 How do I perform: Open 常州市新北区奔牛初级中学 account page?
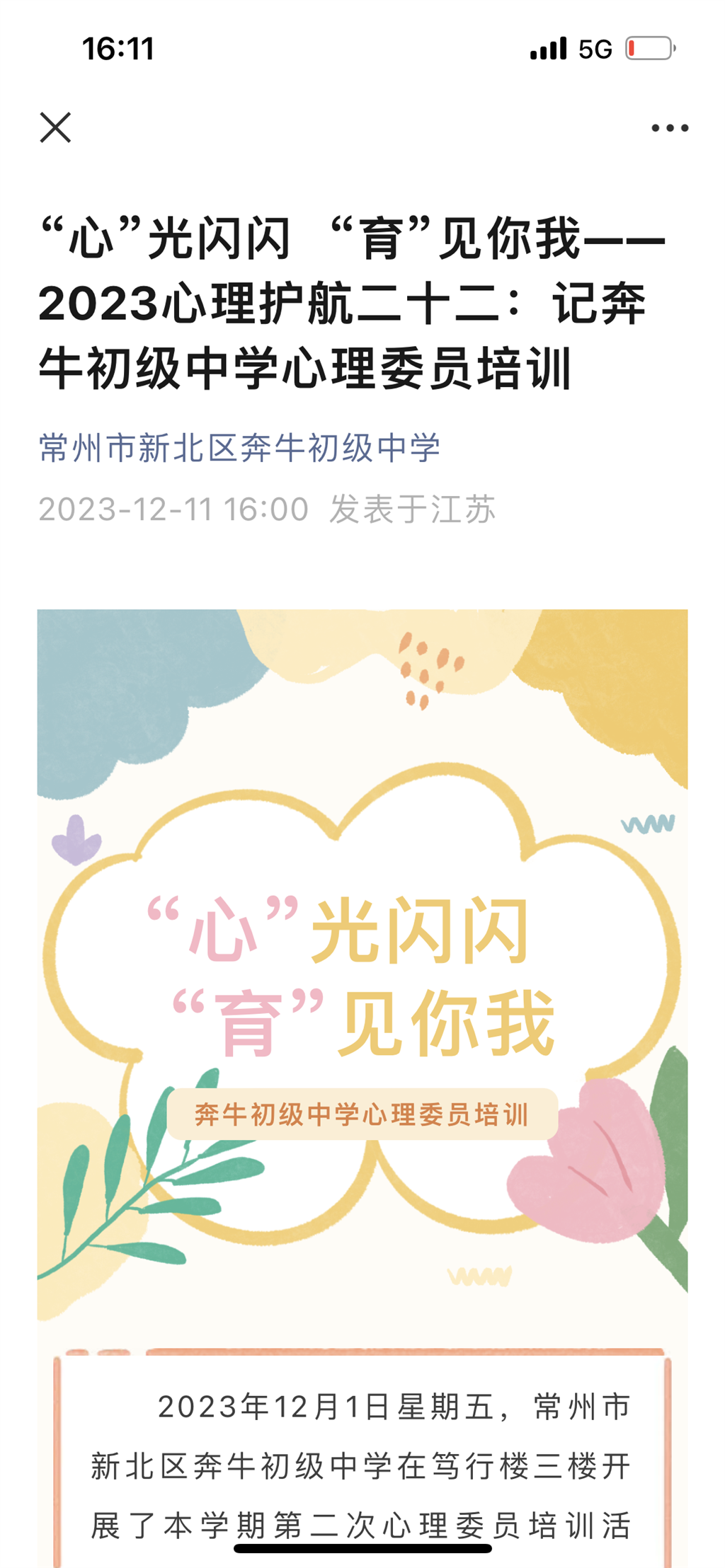pyautogui.click(x=239, y=449)
